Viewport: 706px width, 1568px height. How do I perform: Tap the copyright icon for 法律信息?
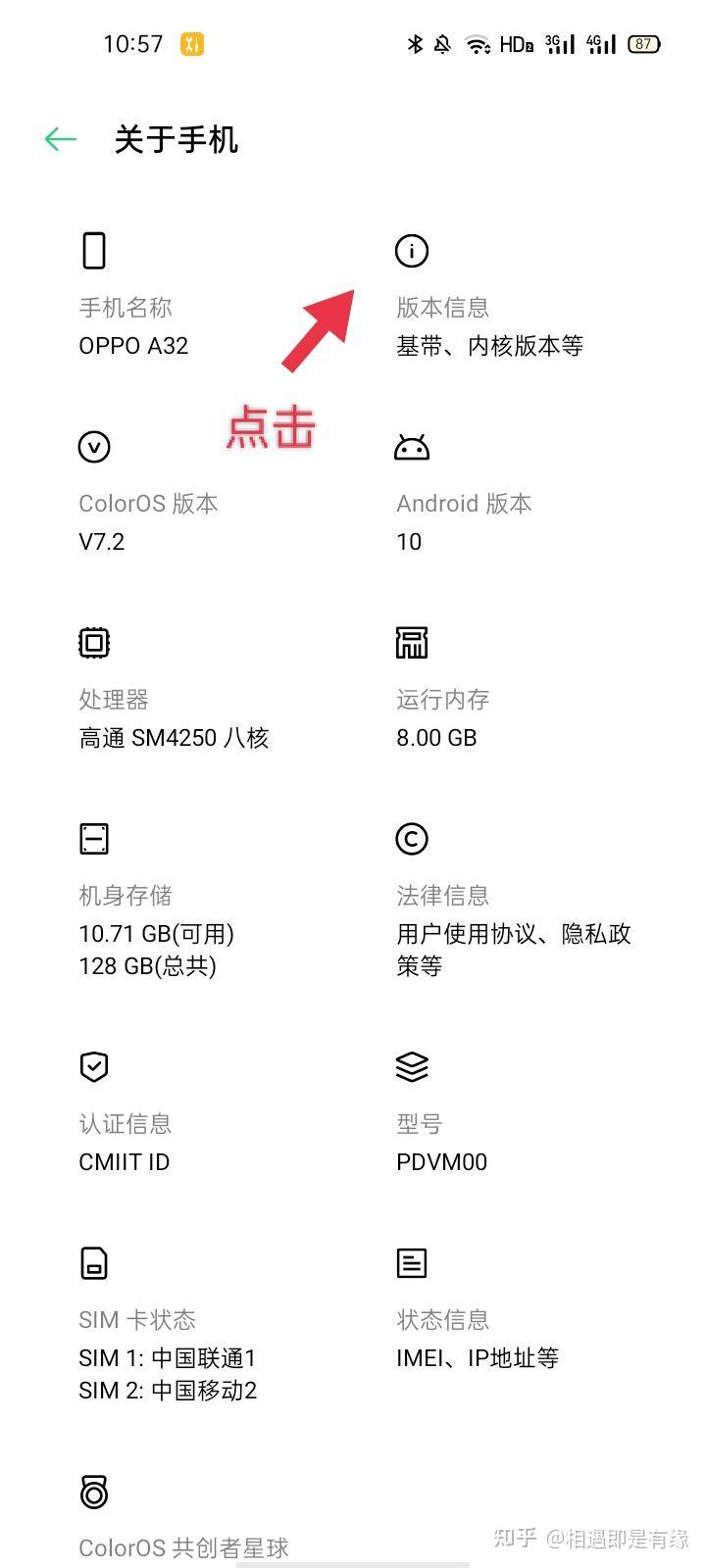(x=412, y=839)
